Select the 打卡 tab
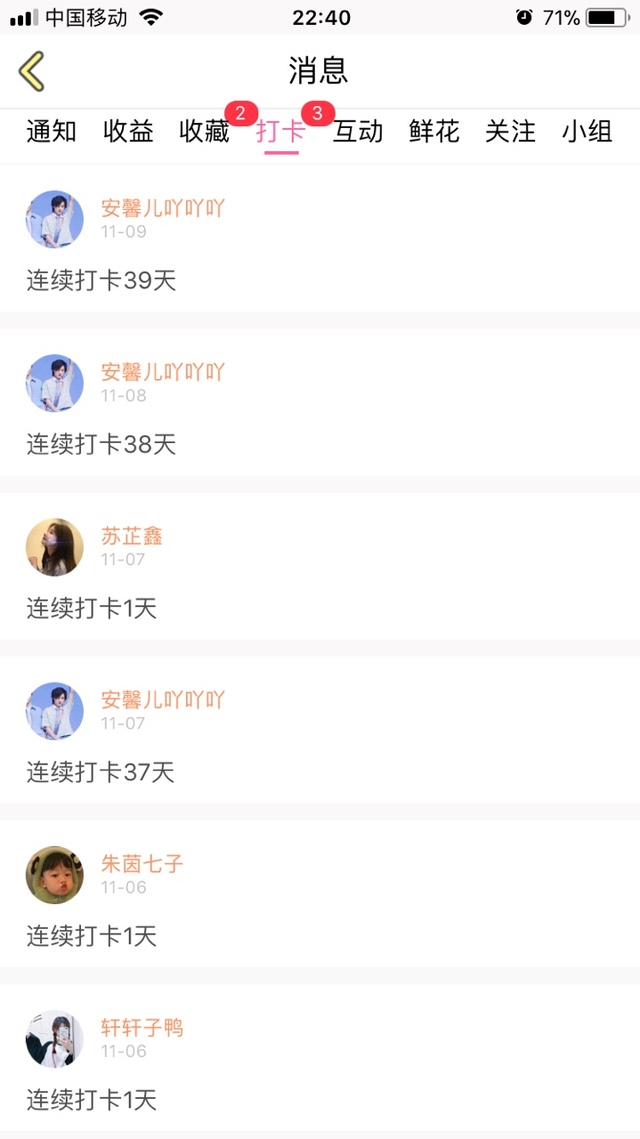This screenshot has width=640, height=1139. 281,132
